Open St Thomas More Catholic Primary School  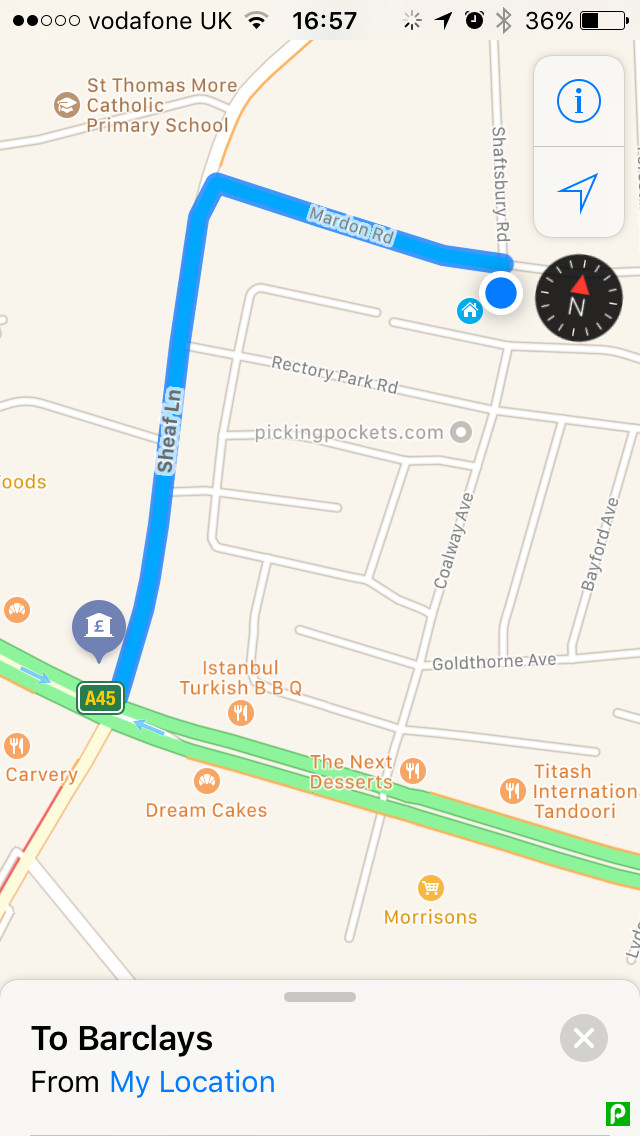[x=67, y=105]
